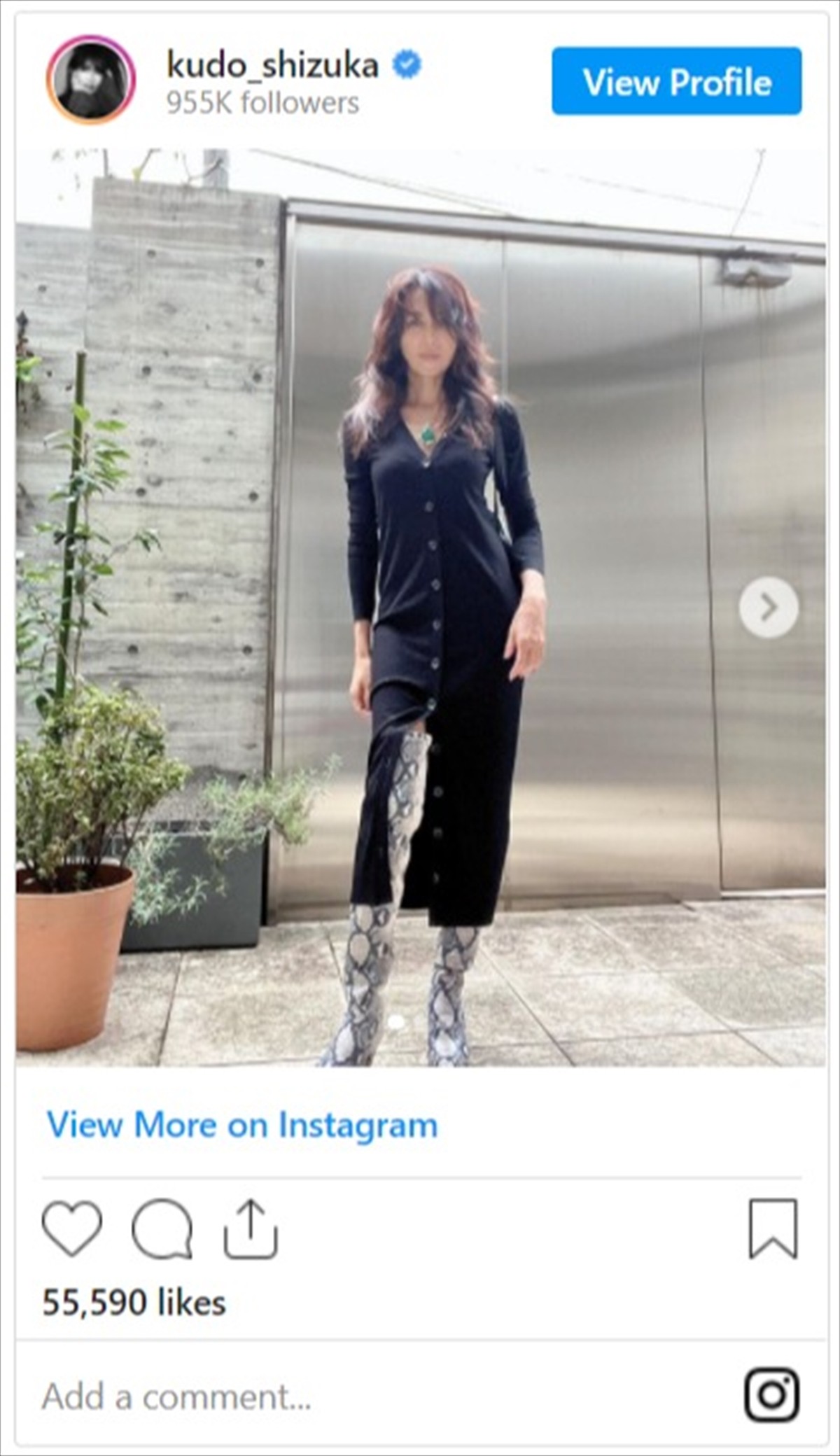
Task: Share this post
Action: point(251,1228)
